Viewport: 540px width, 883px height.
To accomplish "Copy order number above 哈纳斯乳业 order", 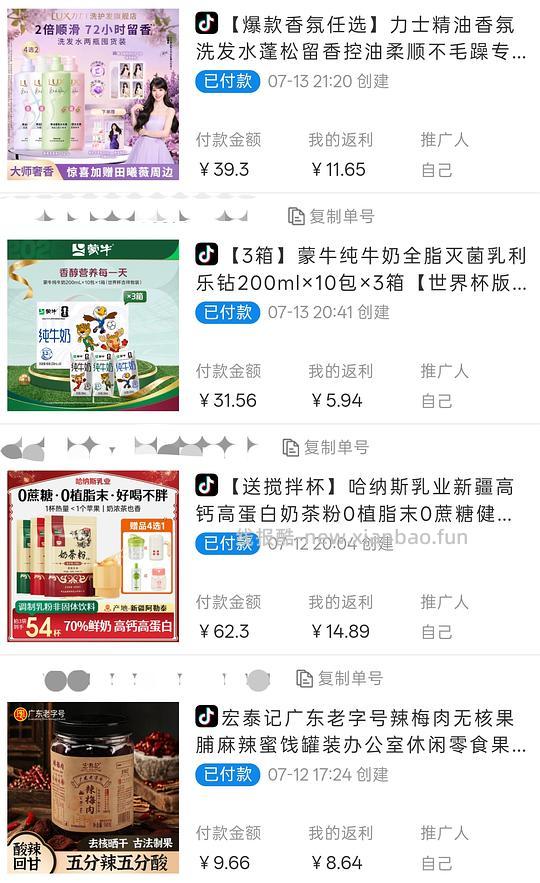I will pyautogui.click(x=325, y=447).
